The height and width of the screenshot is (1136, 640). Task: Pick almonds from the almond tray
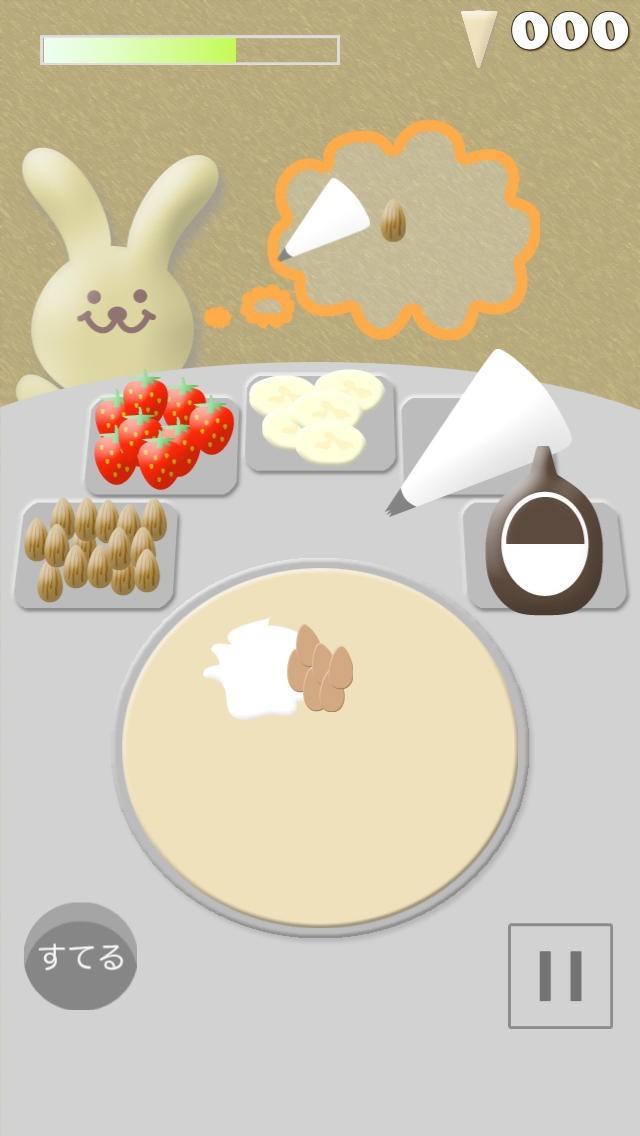click(96, 553)
